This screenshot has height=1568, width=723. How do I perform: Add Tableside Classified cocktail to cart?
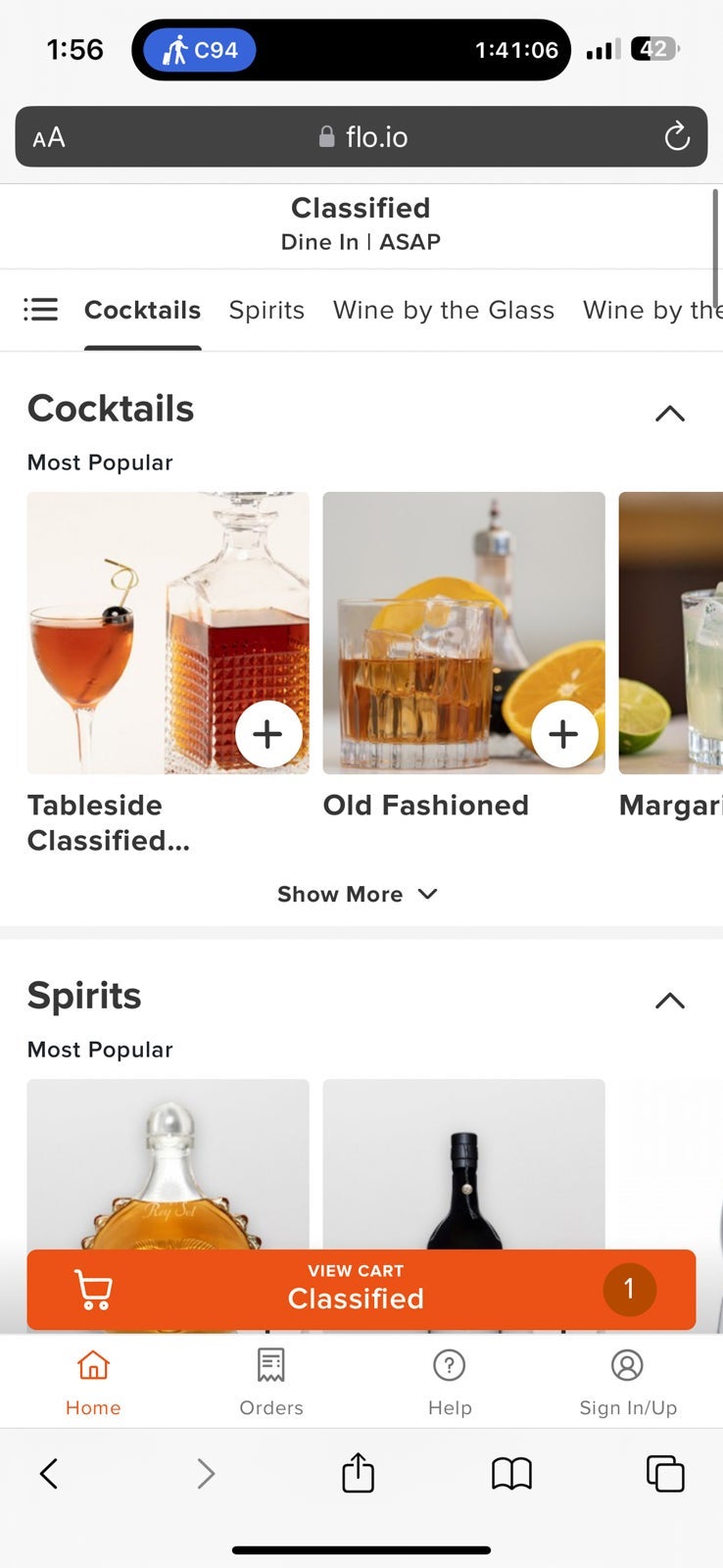pos(267,734)
